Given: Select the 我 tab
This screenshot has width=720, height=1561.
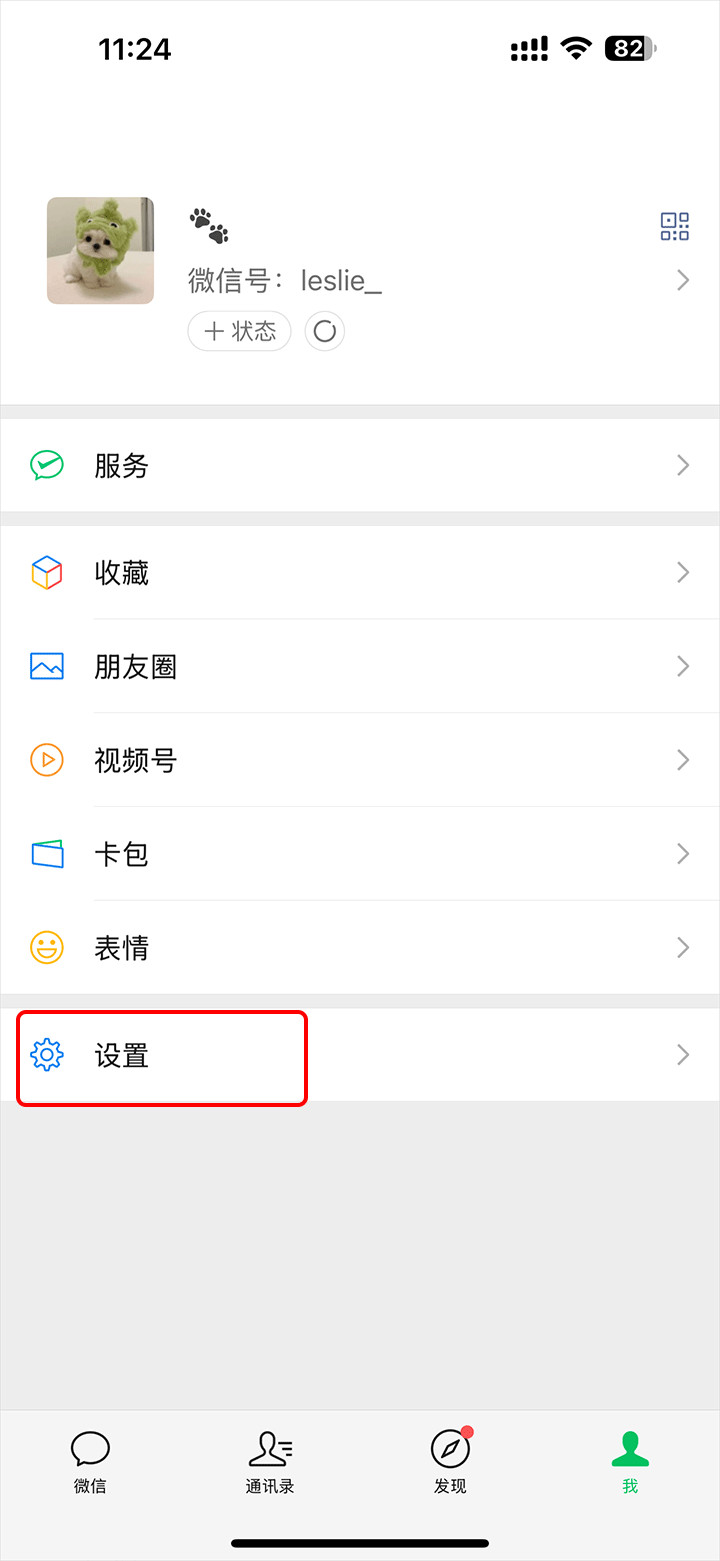Looking at the screenshot, I should point(630,1461).
